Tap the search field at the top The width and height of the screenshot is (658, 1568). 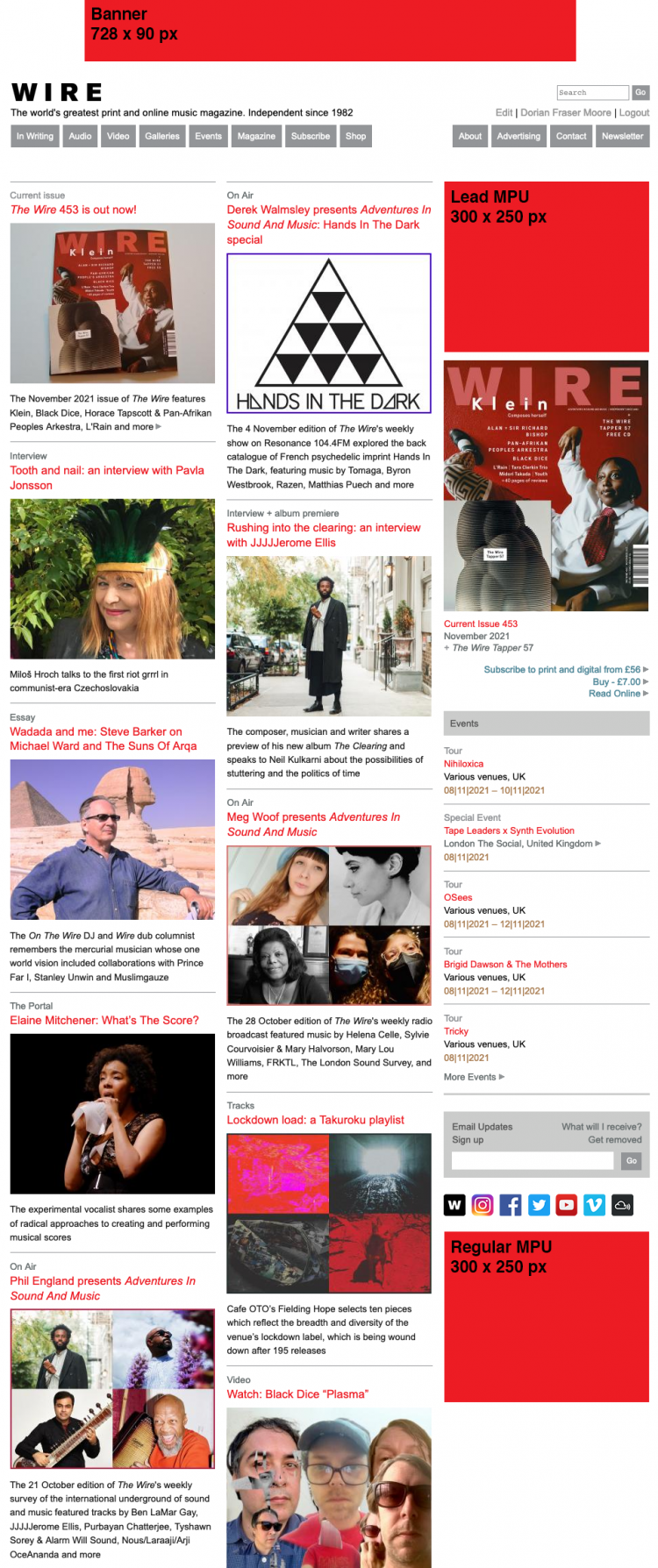point(592,92)
